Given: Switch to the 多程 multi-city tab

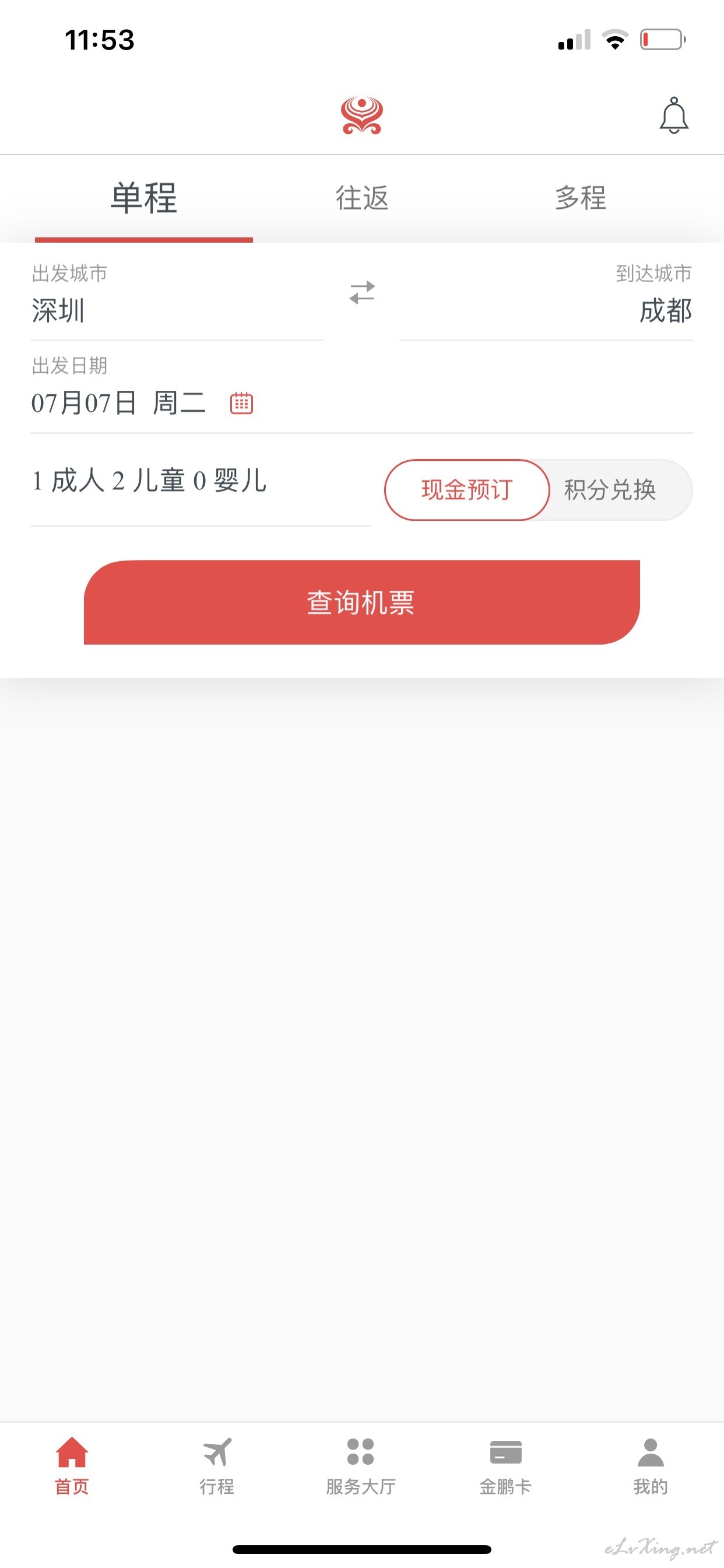Looking at the screenshot, I should [x=581, y=198].
